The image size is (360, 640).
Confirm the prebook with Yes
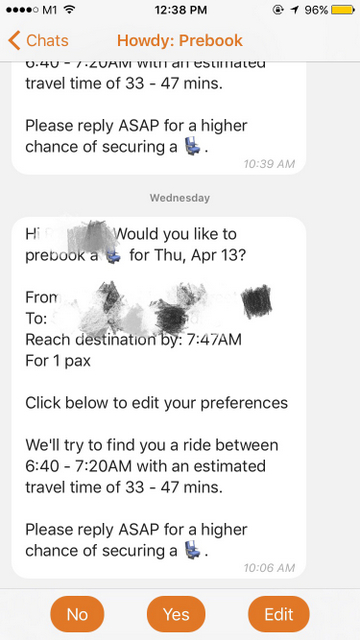pos(176,614)
